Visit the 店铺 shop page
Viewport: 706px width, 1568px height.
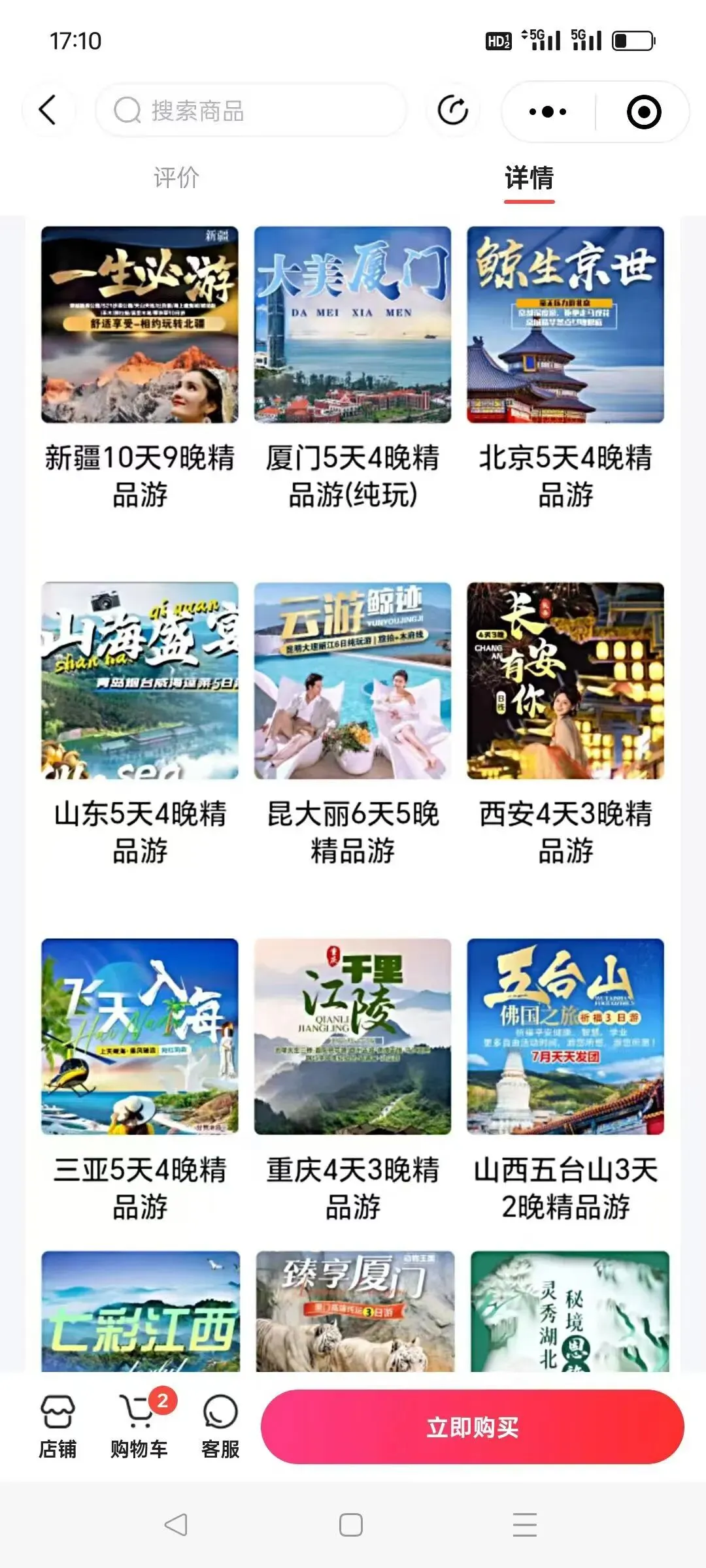click(x=58, y=1428)
